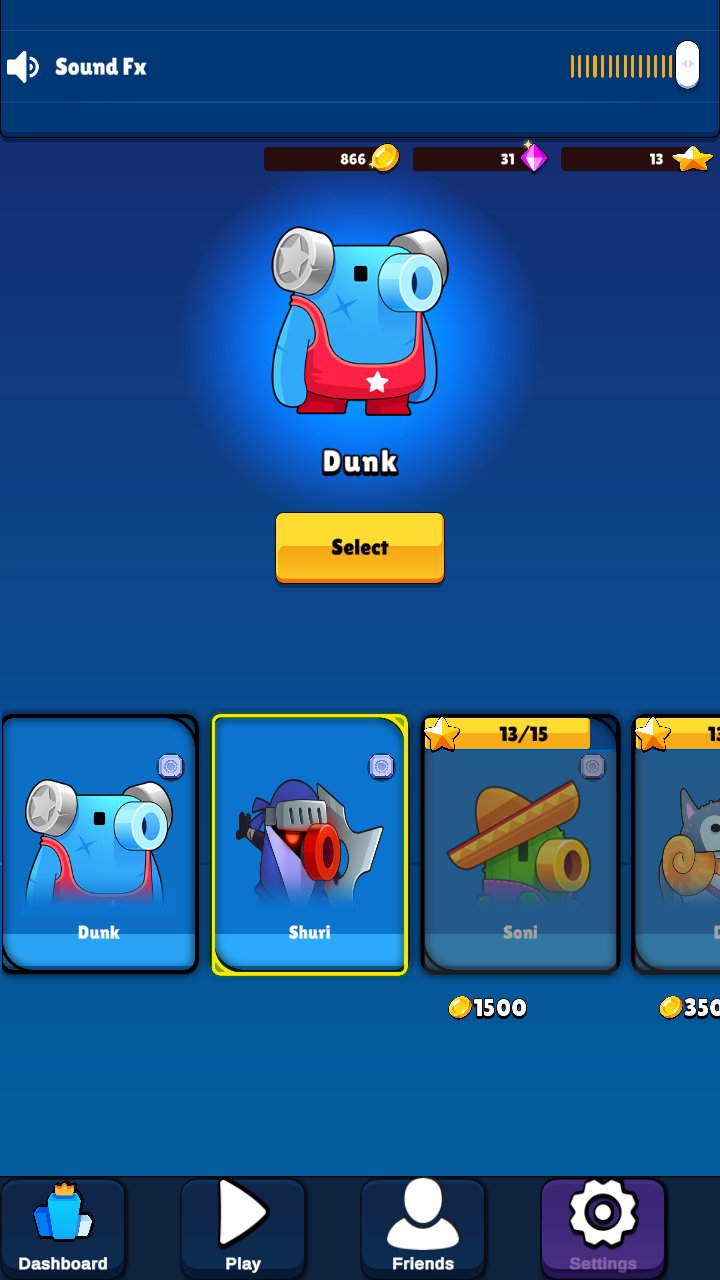Mute the Sound Fx speaker icon
Viewport: 720px width, 1280px height.
pyautogui.click(x=22, y=67)
